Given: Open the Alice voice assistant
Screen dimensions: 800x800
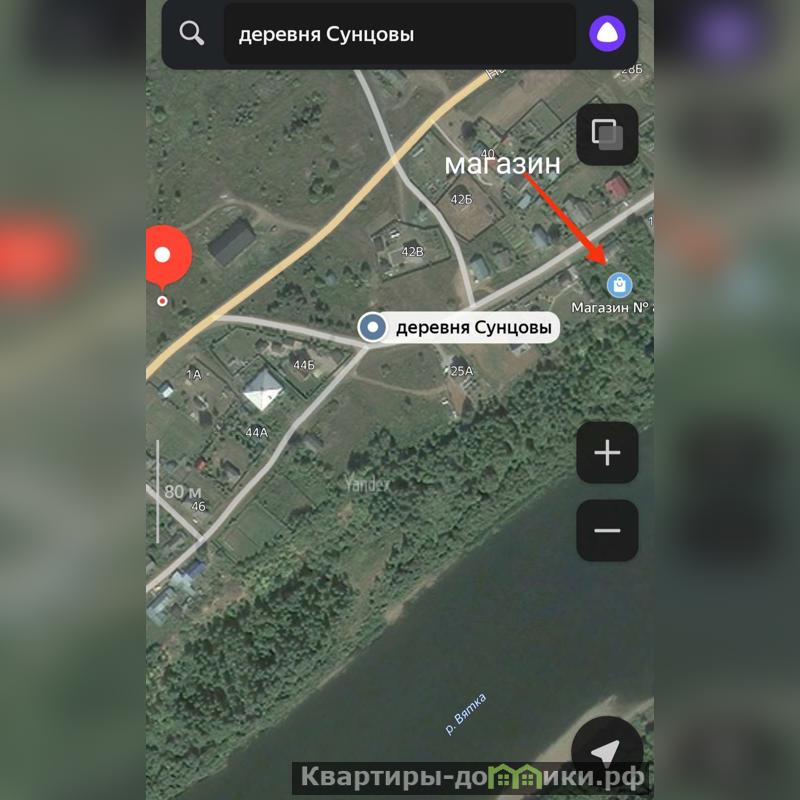Looking at the screenshot, I should (x=606, y=34).
